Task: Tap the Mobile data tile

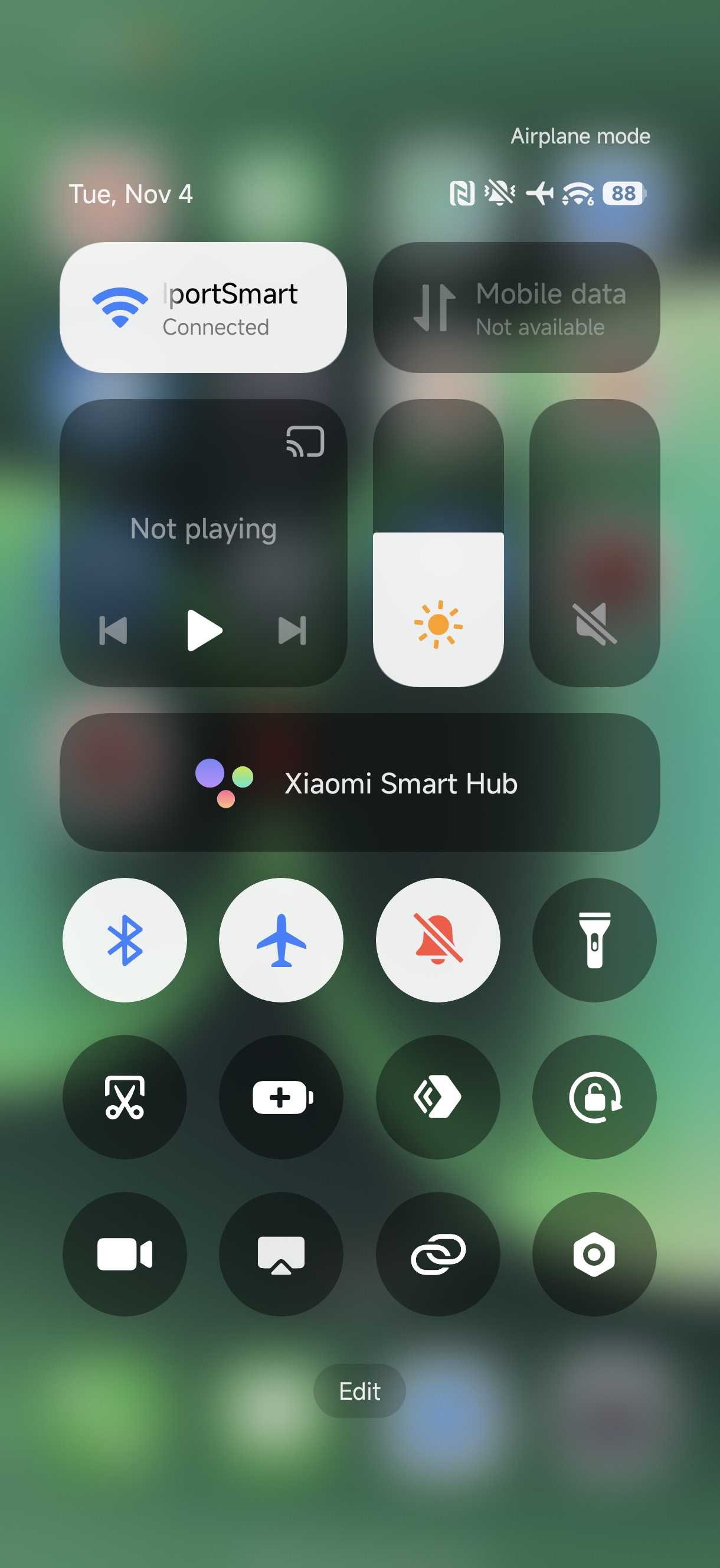Action: tap(516, 308)
